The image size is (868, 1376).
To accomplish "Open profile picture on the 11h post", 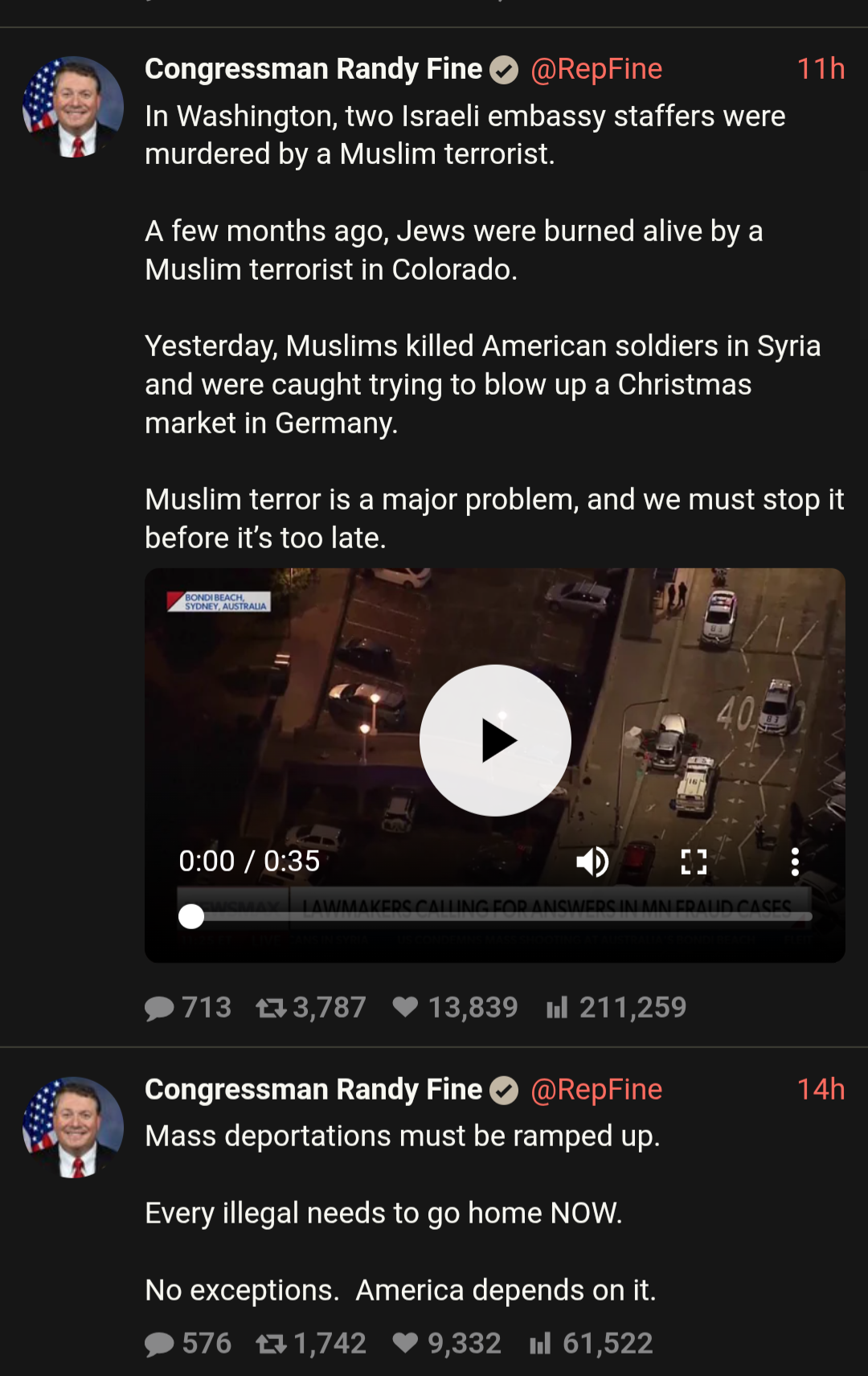I will 73,106.
